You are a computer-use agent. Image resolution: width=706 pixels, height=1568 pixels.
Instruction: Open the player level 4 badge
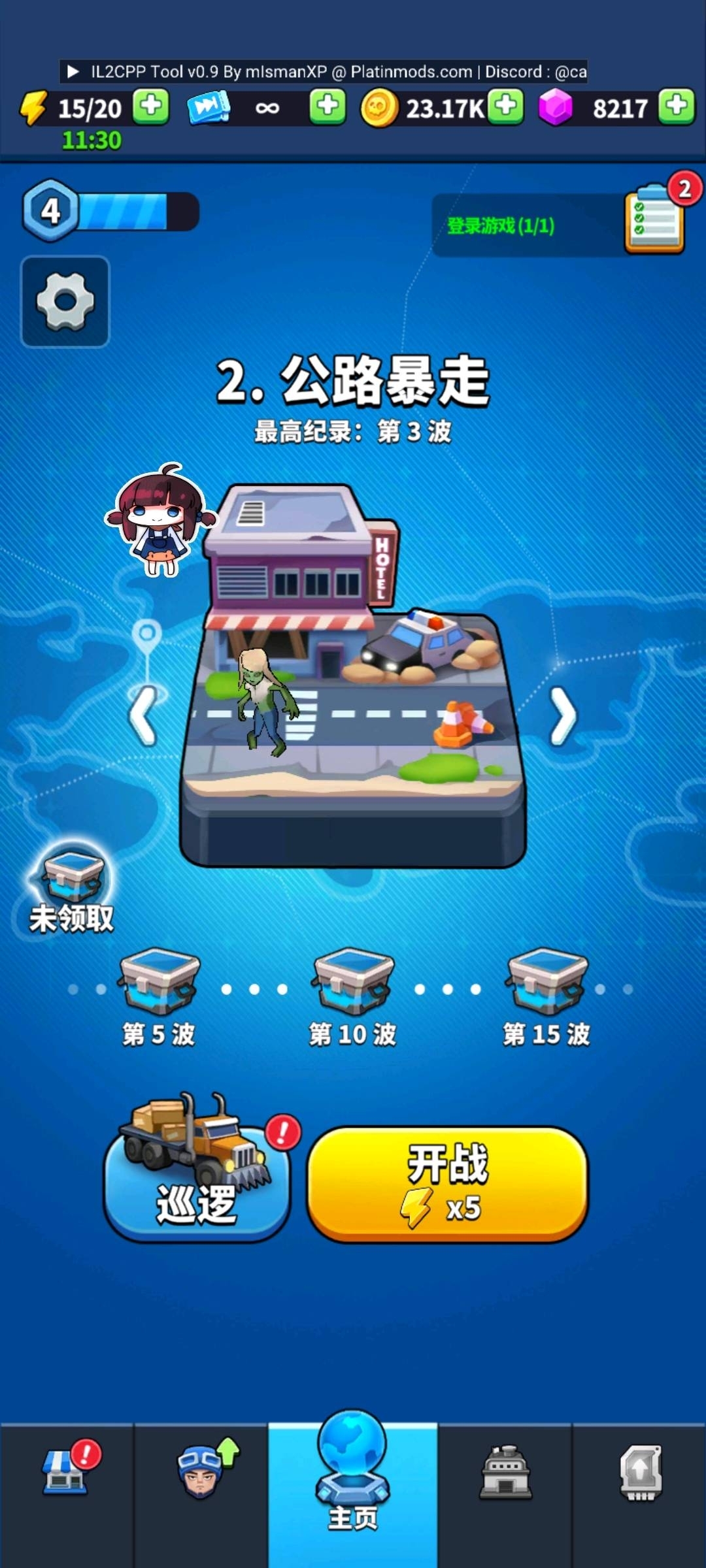pyautogui.click(x=50, y=210)
